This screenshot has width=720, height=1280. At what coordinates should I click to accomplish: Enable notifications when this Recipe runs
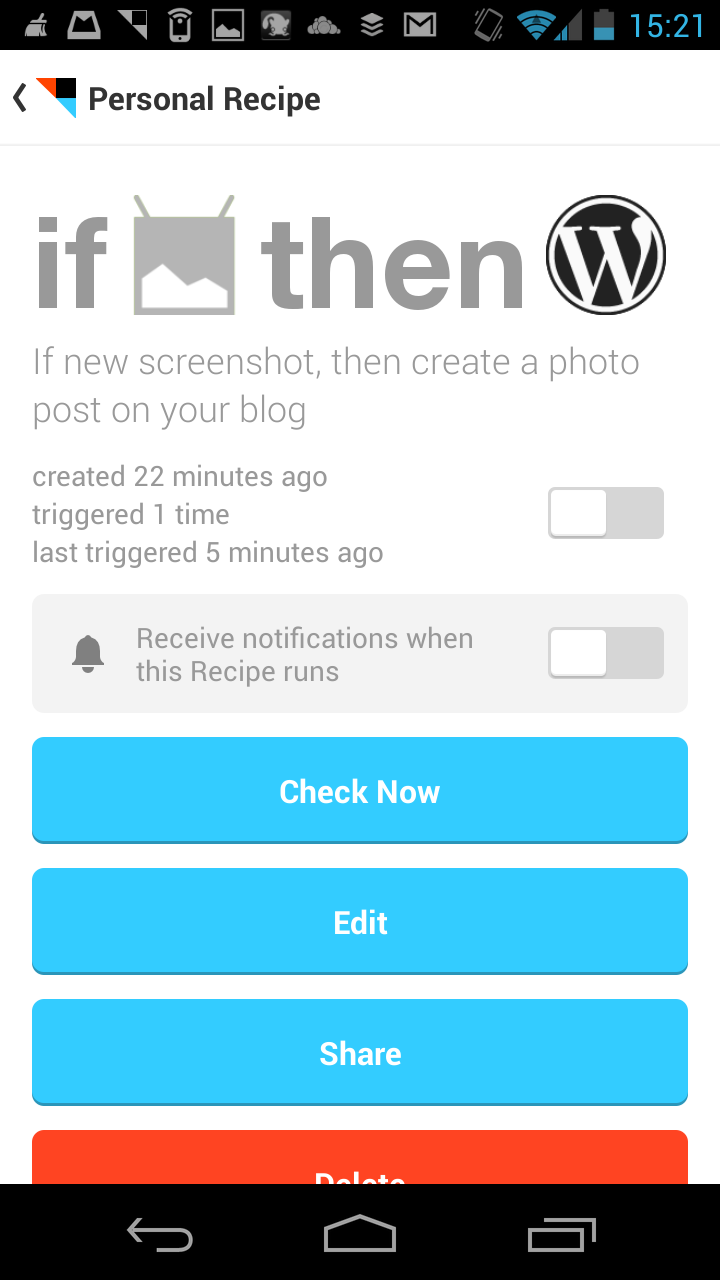(x=605, y=653)
